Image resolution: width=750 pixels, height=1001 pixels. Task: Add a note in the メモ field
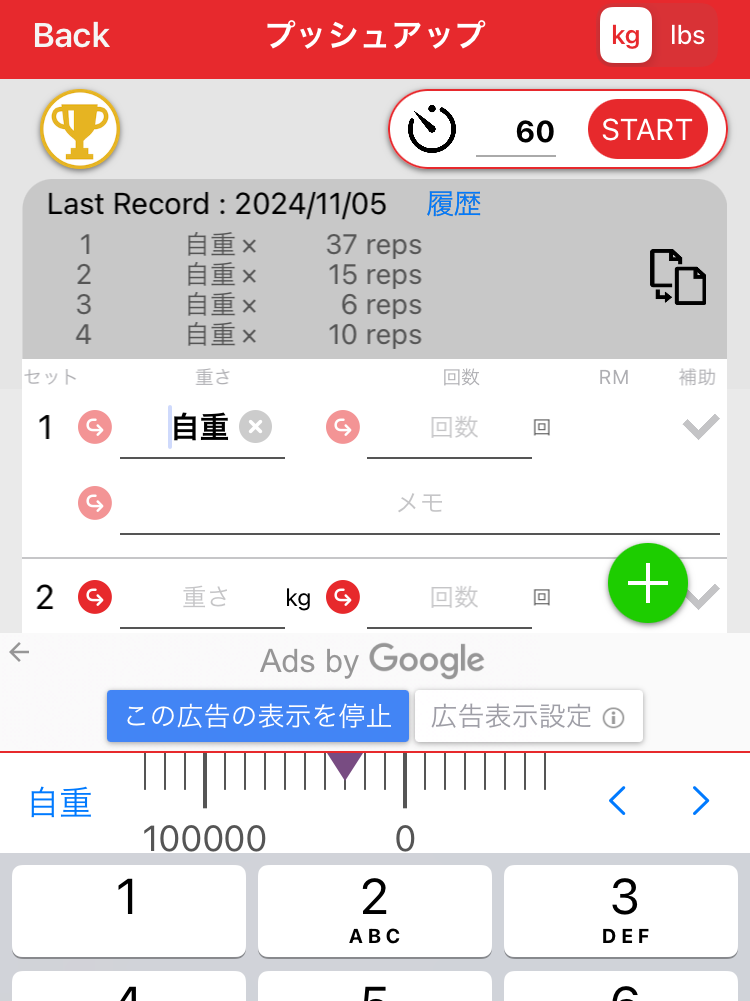point(420,504)
